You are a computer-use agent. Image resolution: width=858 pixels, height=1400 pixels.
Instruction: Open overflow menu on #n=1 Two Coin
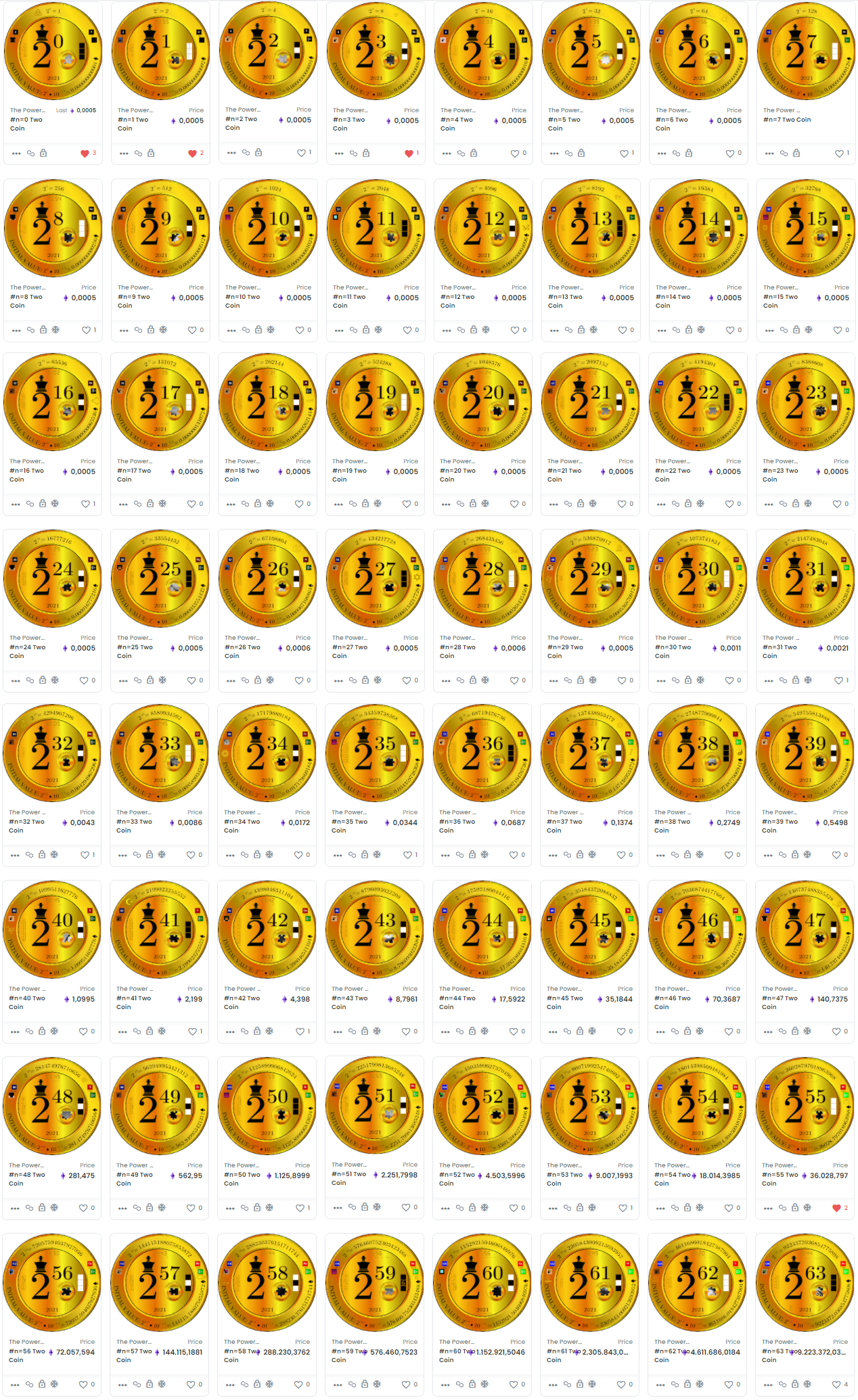[x=124, y=154]
